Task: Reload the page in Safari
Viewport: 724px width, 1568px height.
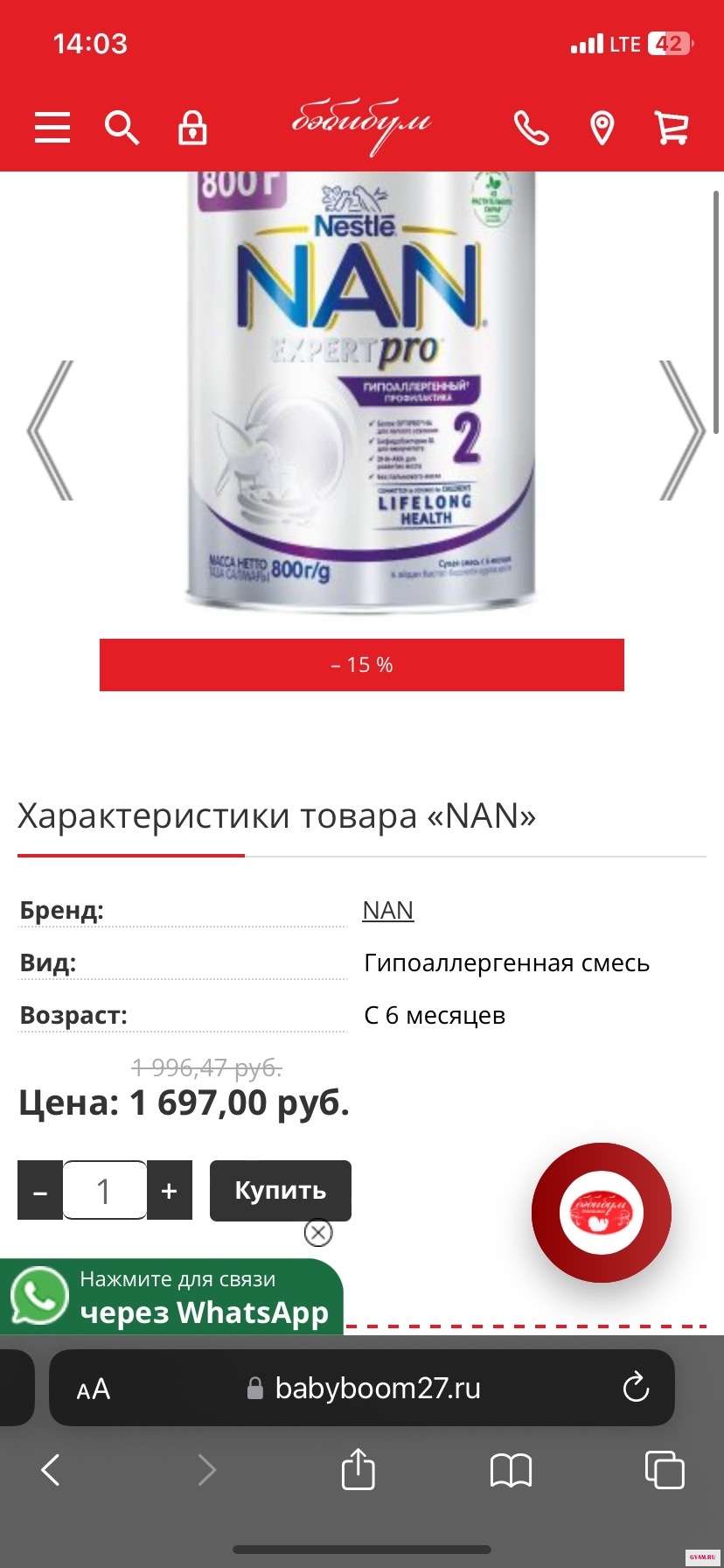Action: click(x=636, y=1388)
